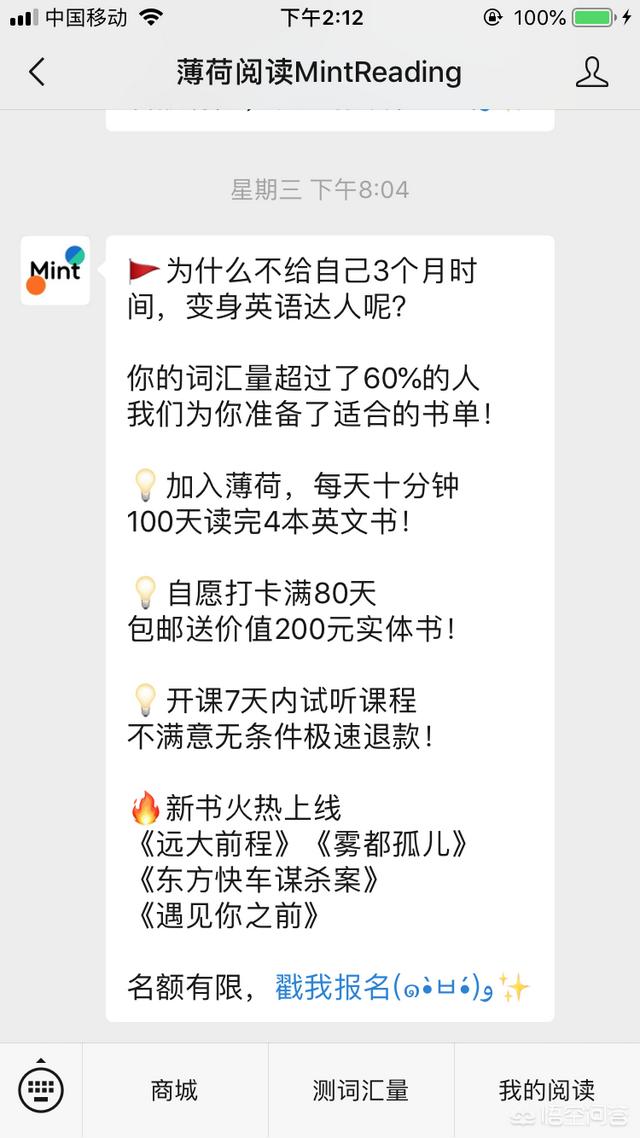Open the 测词汇量 menu

click(x=361, y=1090)
